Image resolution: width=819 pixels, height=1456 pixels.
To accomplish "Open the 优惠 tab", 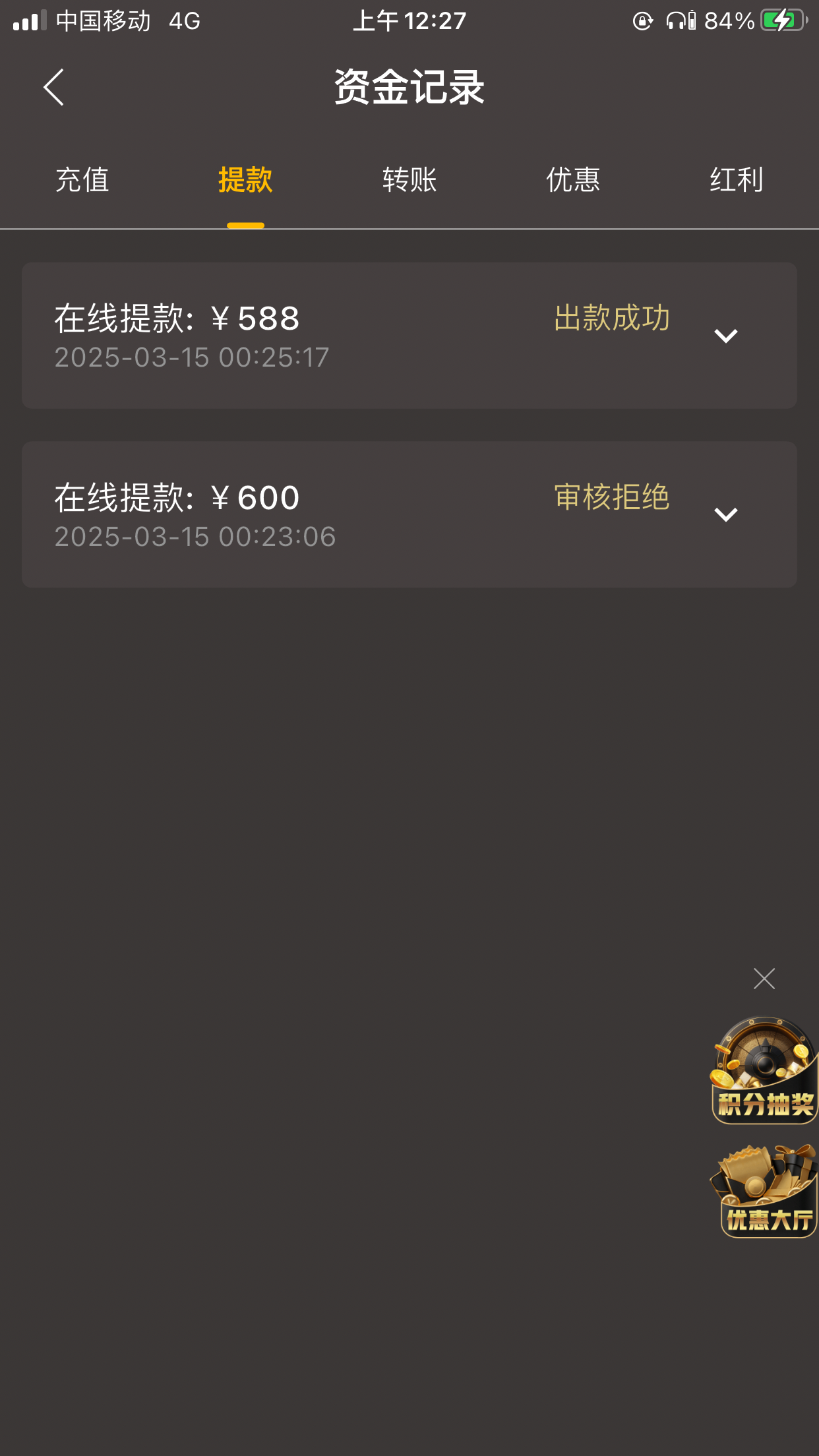I will pos(573,179).
